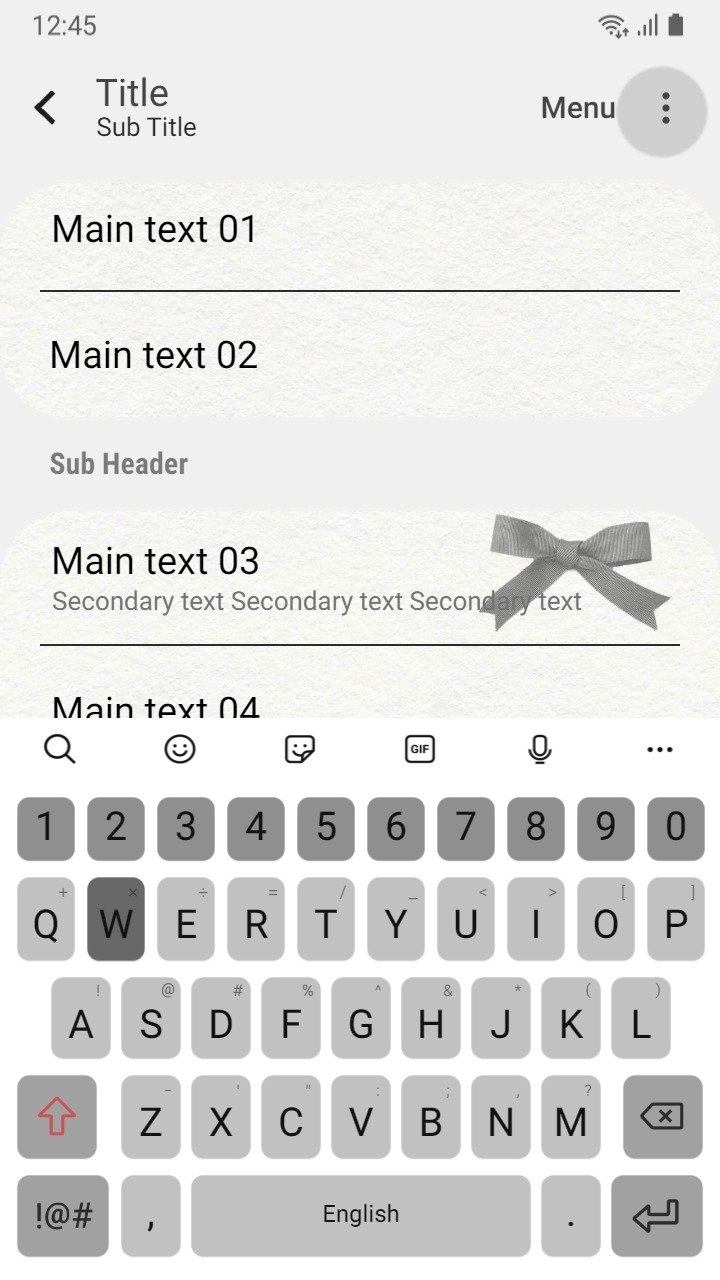
Task: Go back using the back arrow
Action: tap(45, 108)
